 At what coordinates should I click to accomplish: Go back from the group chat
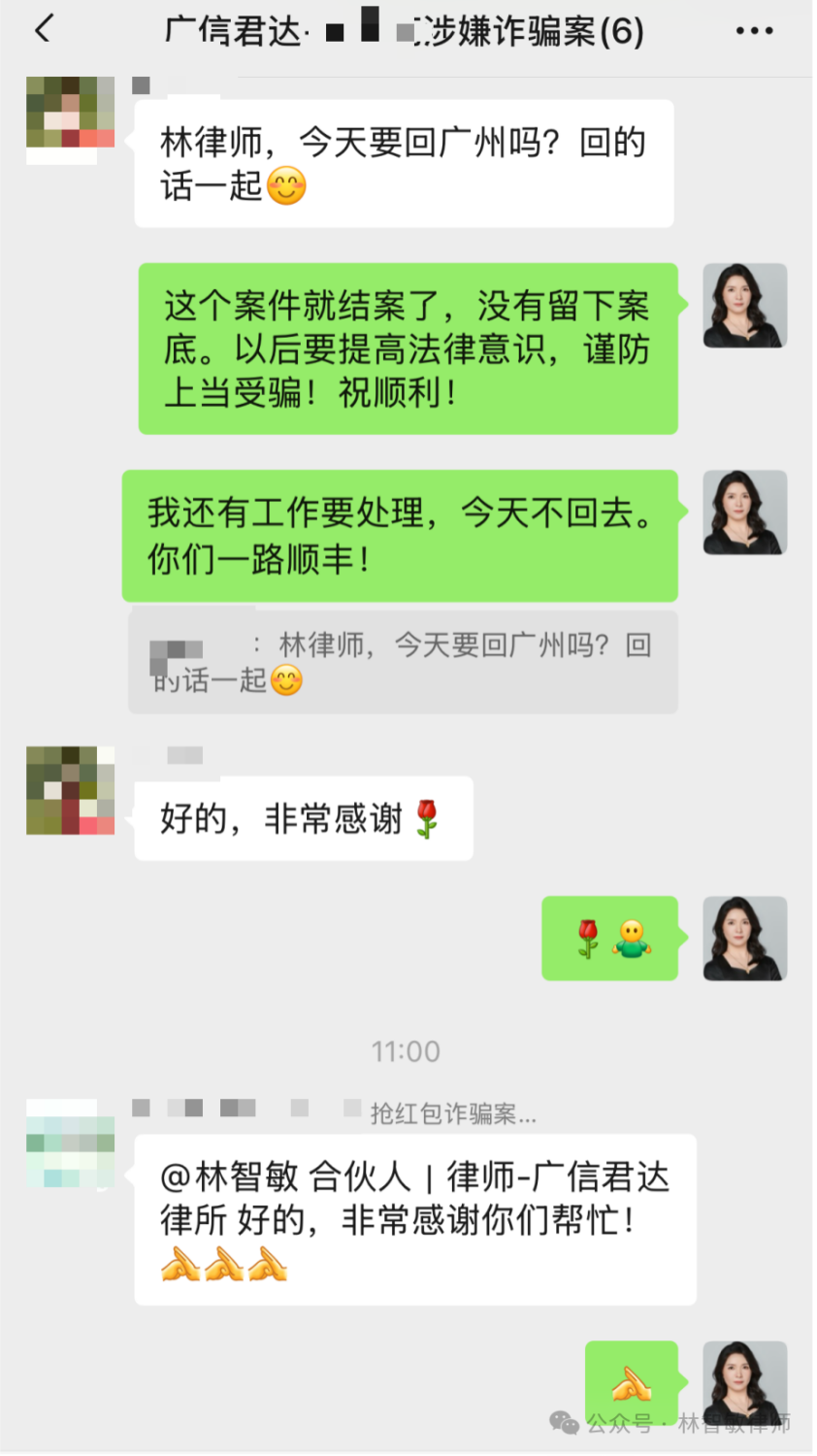[43, 30]
